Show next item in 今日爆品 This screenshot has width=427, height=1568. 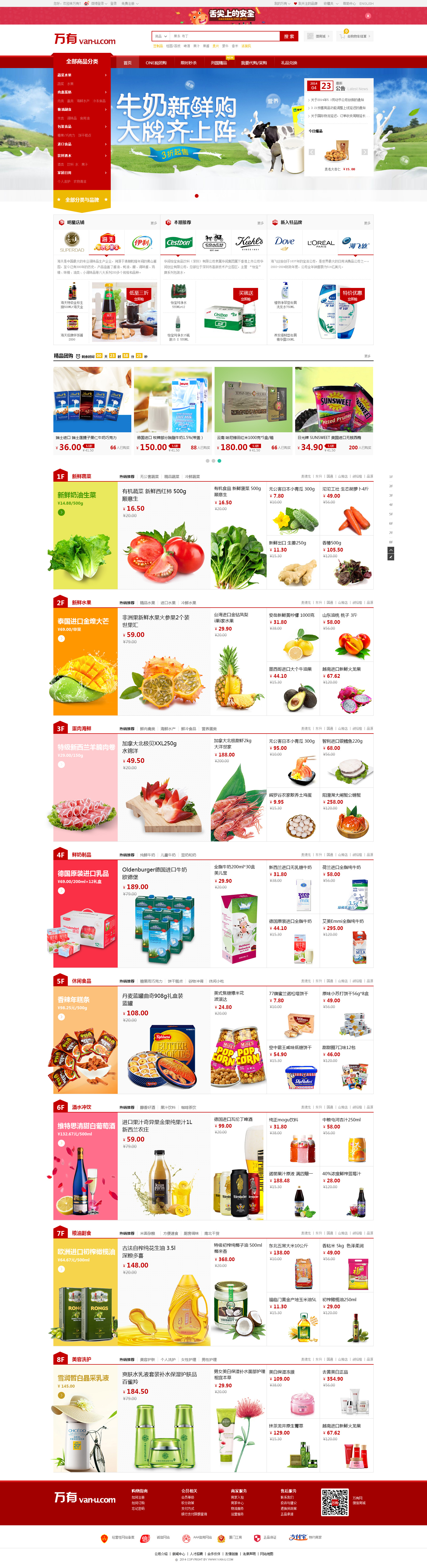364,152
